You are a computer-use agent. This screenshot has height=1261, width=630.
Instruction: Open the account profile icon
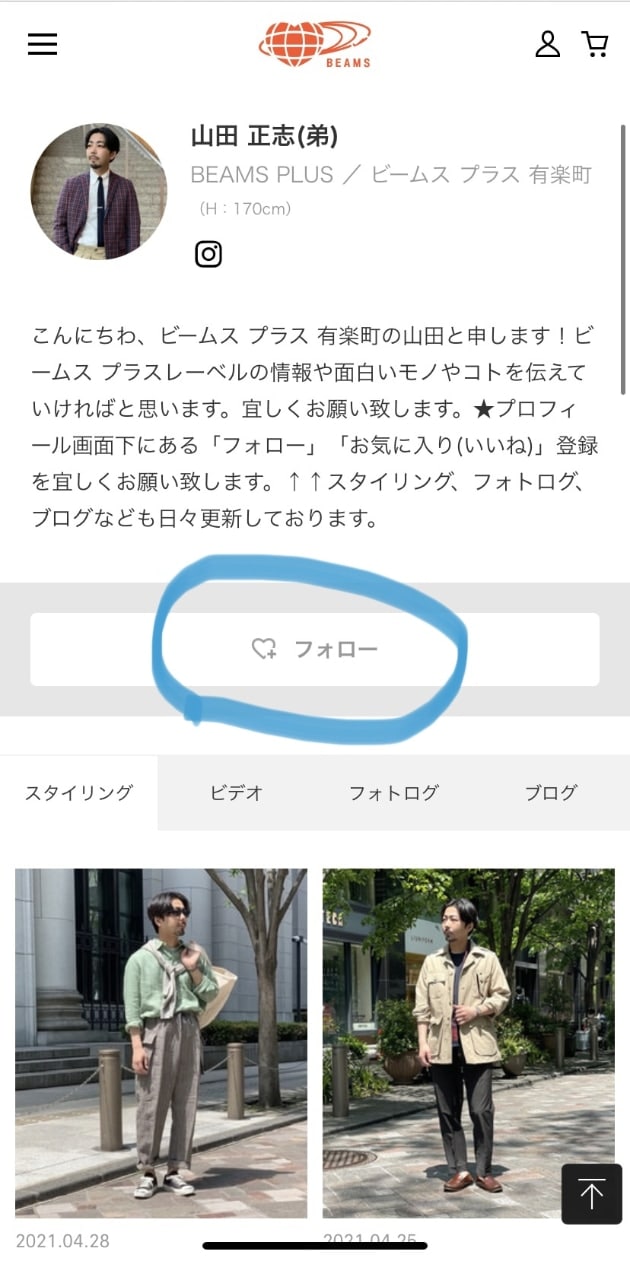[x=547, y=44]
